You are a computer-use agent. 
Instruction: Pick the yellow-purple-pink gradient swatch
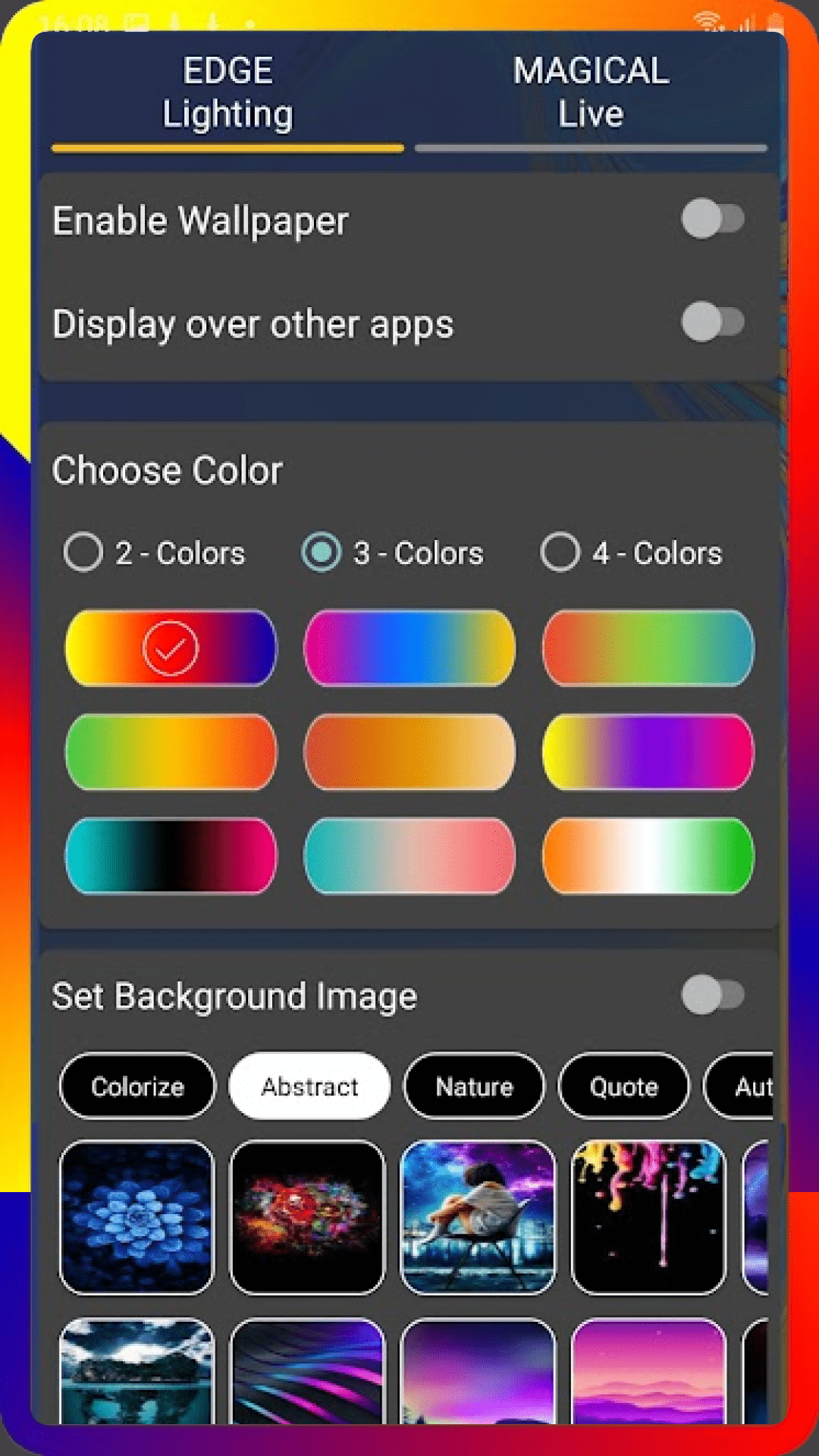click(648, 752)
